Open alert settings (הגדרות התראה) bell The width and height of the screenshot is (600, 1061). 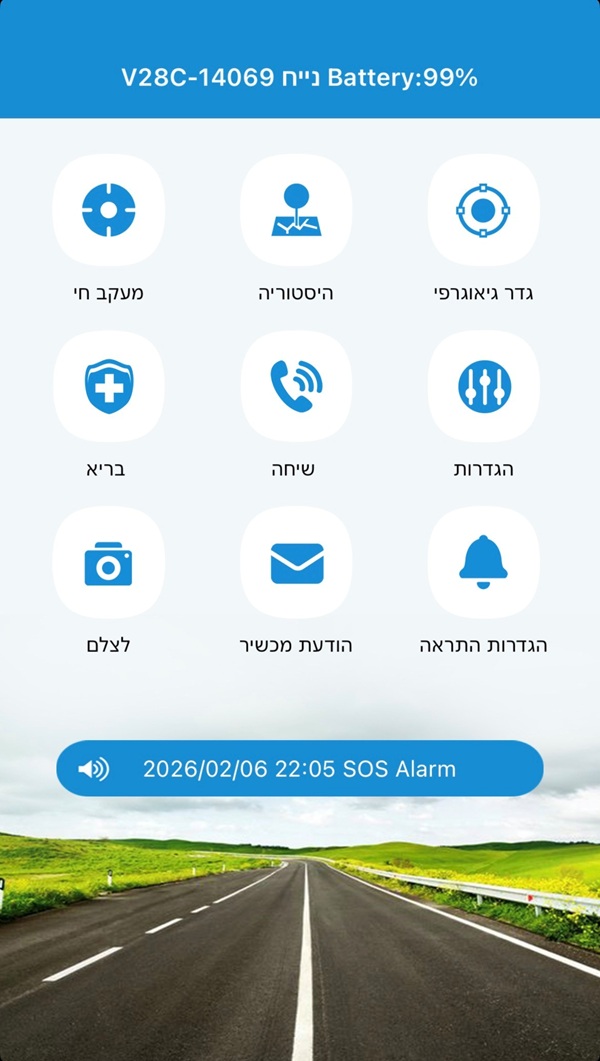(x=483, y=563)
